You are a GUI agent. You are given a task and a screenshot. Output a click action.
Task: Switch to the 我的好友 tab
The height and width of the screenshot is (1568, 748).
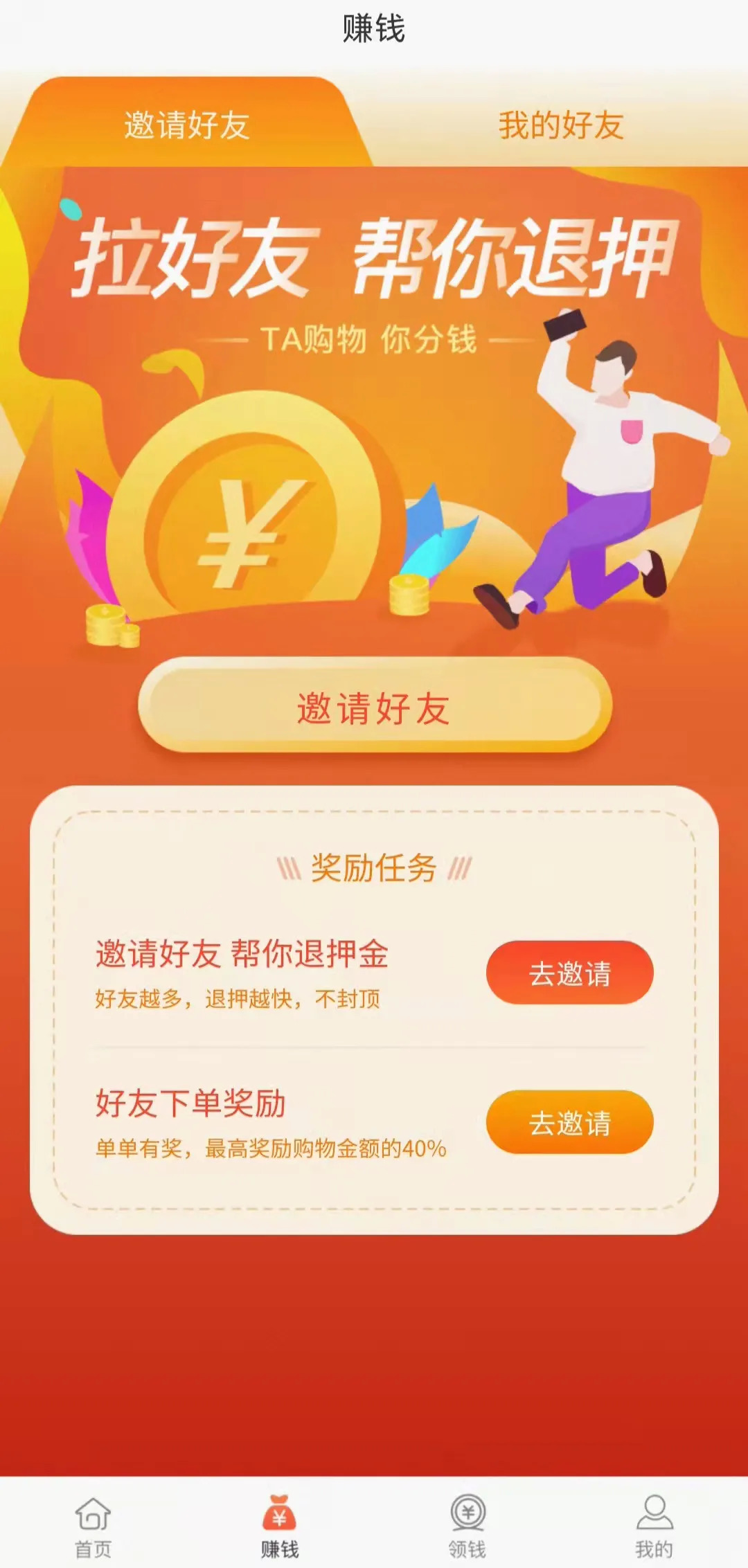click(x=561, y=125)
